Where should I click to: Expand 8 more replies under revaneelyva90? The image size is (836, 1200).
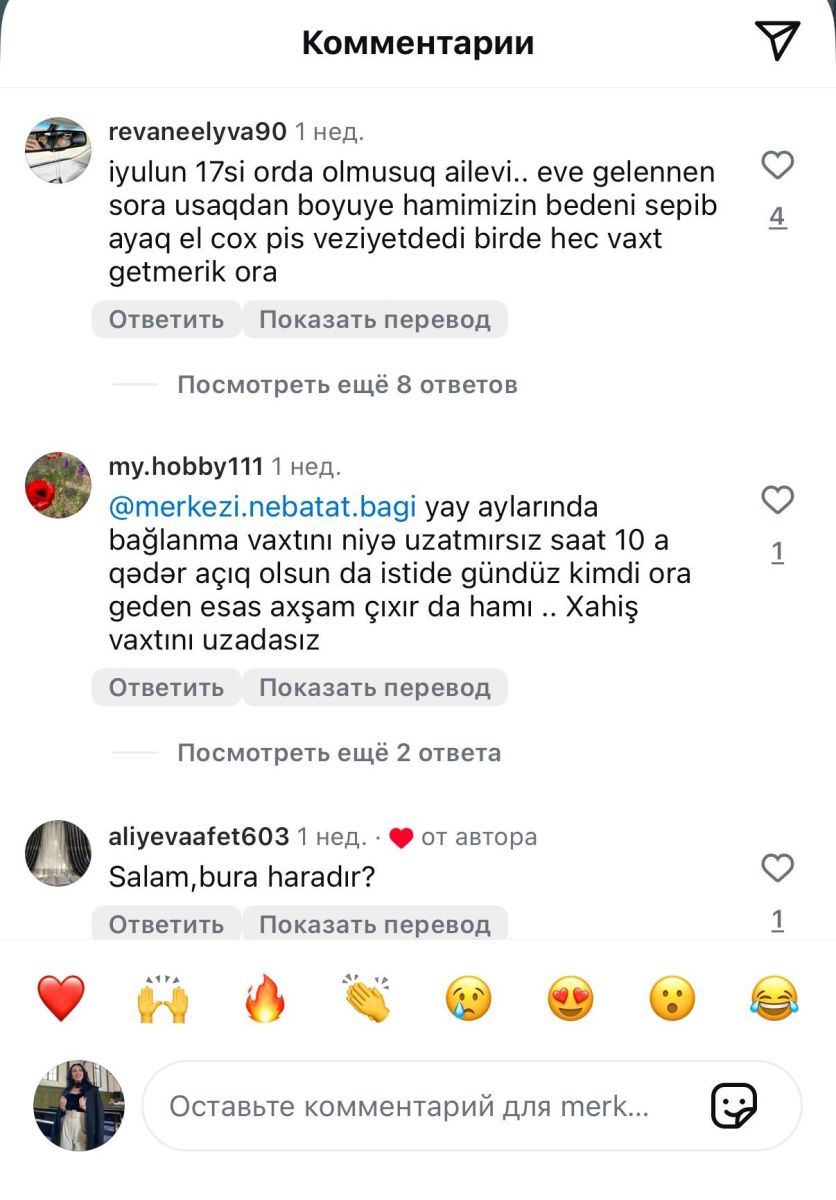tap(347, 385)
